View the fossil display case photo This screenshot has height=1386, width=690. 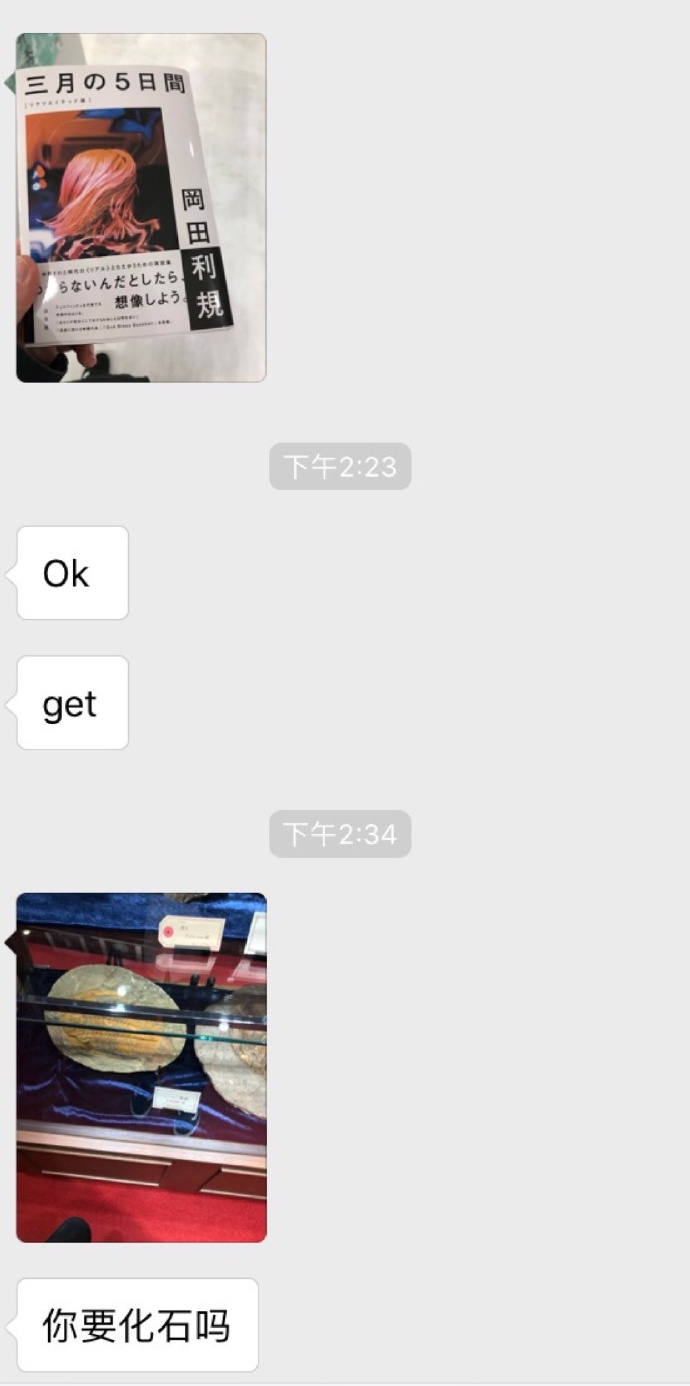click(x=141, y=1067)
